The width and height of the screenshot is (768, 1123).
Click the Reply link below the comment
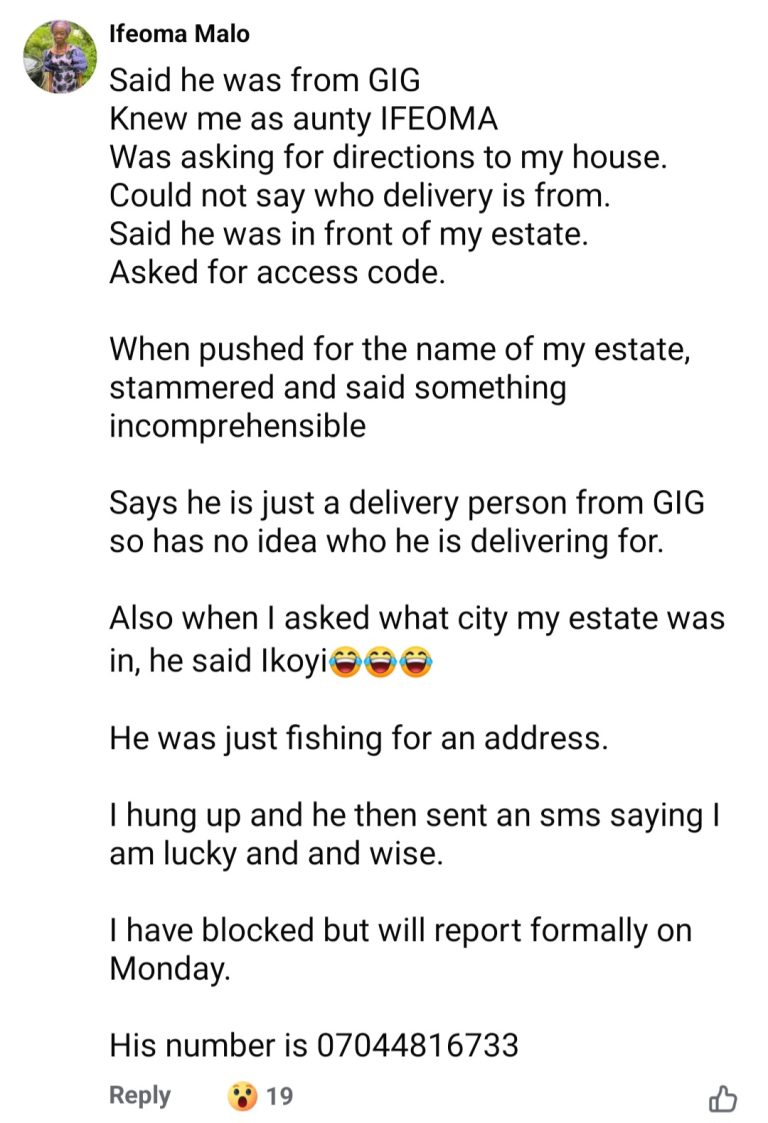[140, 1095]
